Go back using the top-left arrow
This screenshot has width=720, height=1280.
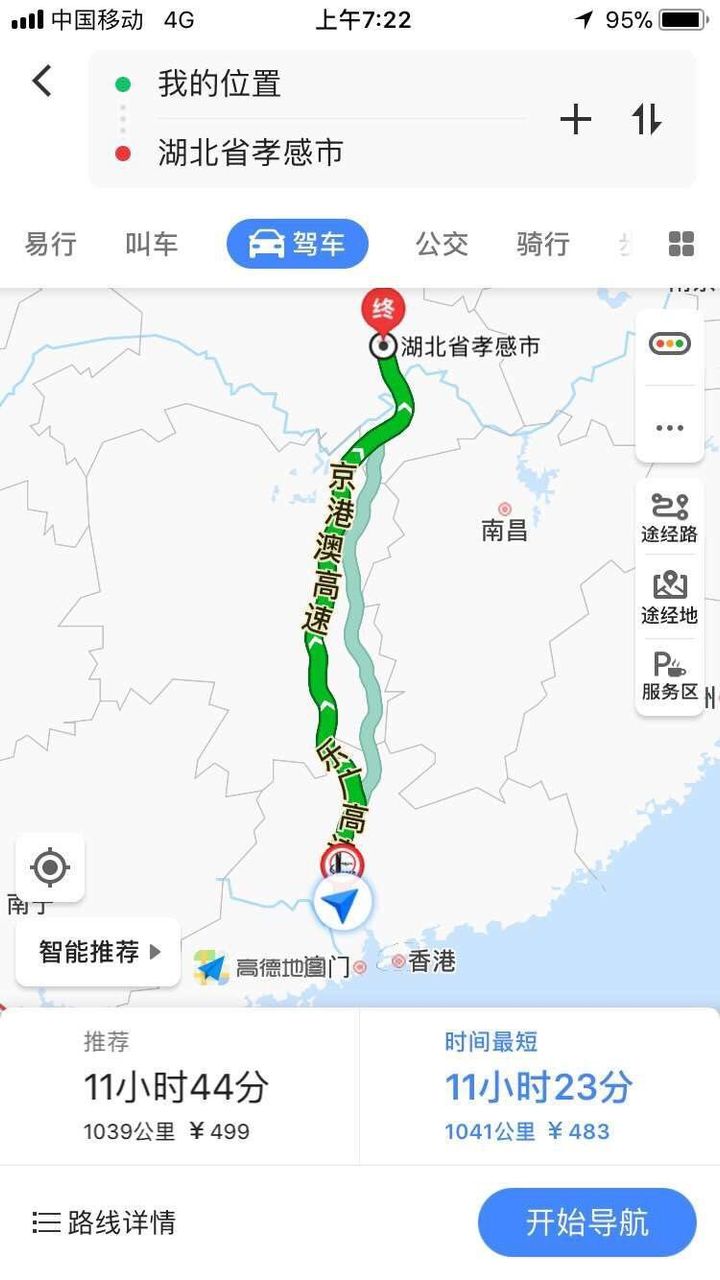point(42,81)
